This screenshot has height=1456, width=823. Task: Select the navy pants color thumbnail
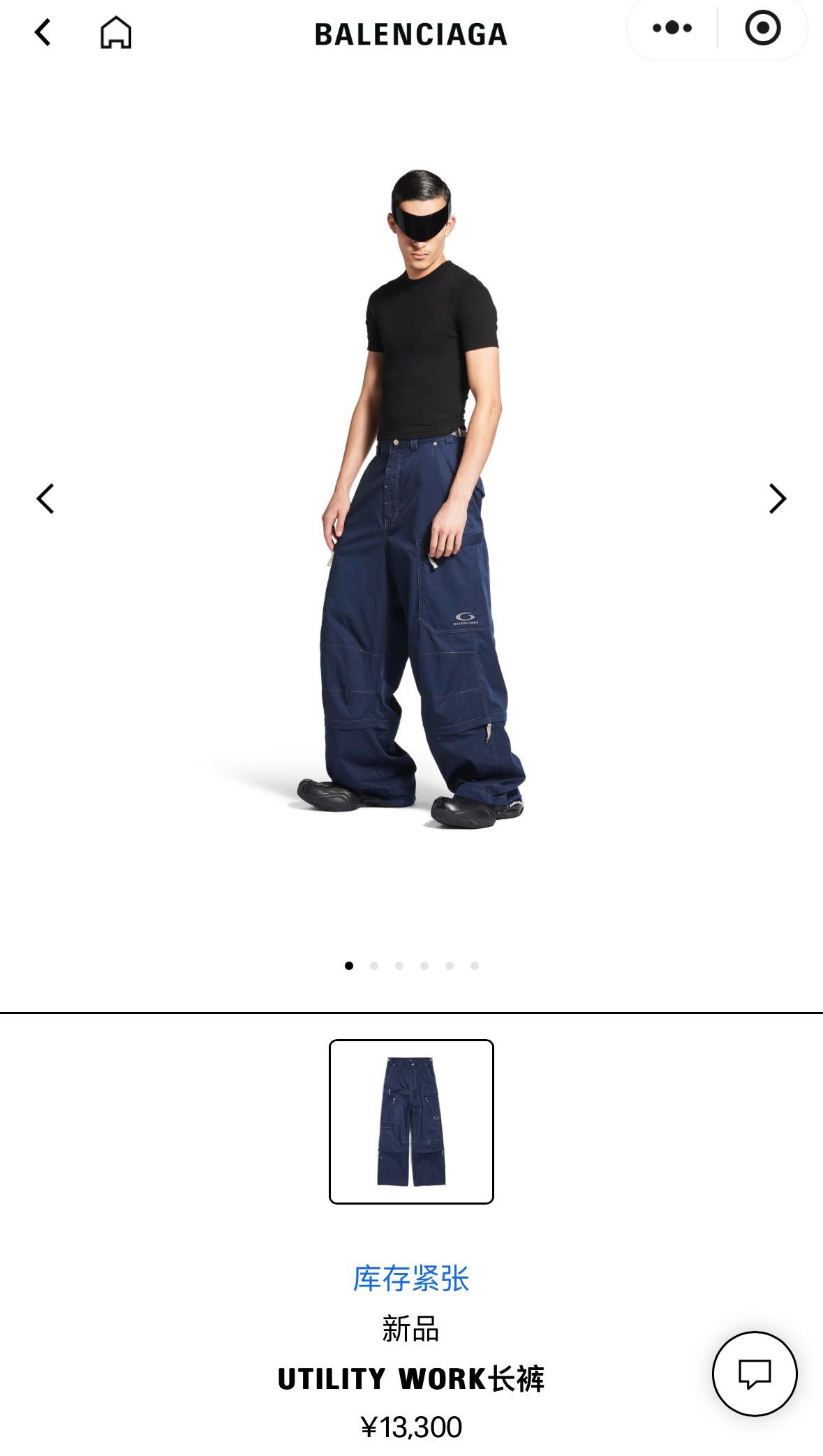pyautogui.click(x=411, y=1122)
